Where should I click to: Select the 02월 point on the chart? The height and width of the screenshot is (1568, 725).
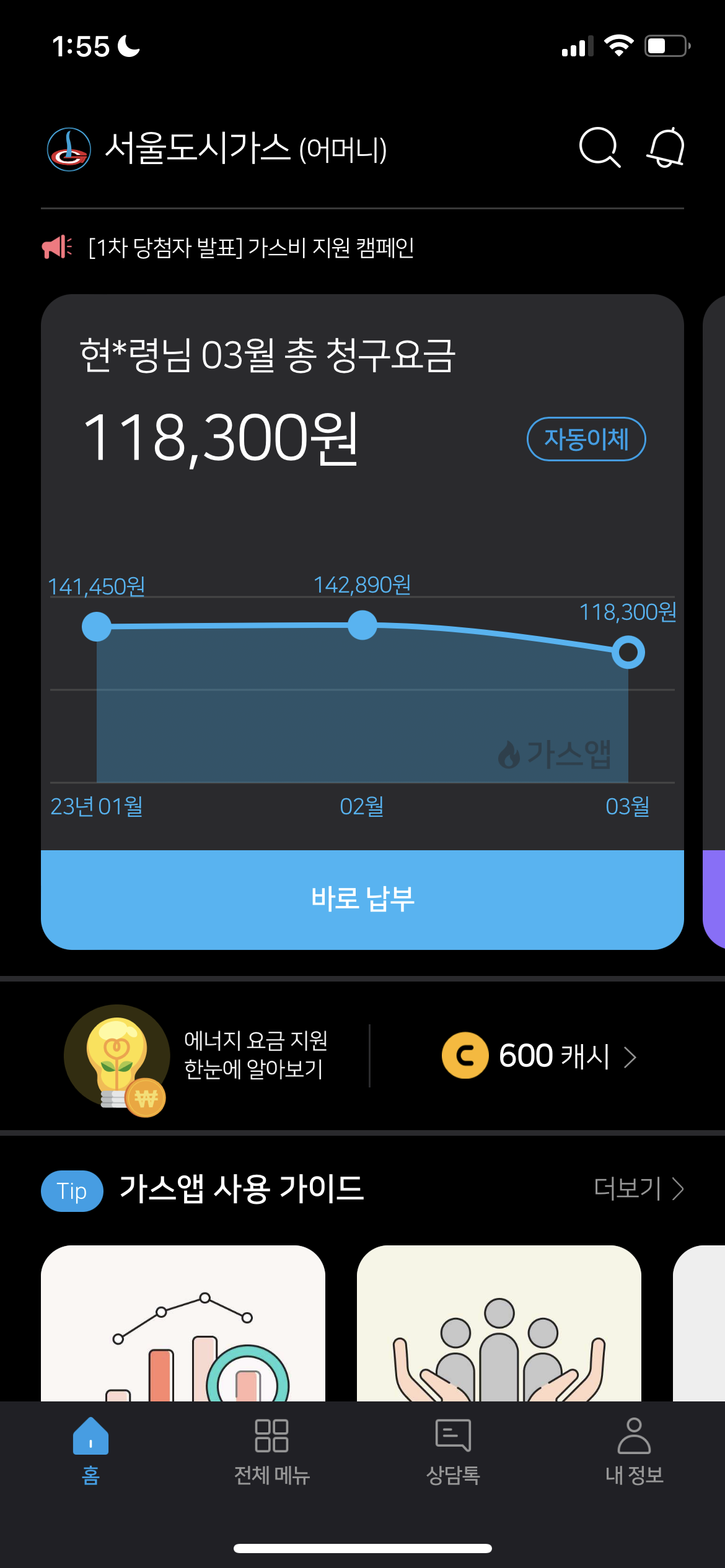click(x=362, y=625)
